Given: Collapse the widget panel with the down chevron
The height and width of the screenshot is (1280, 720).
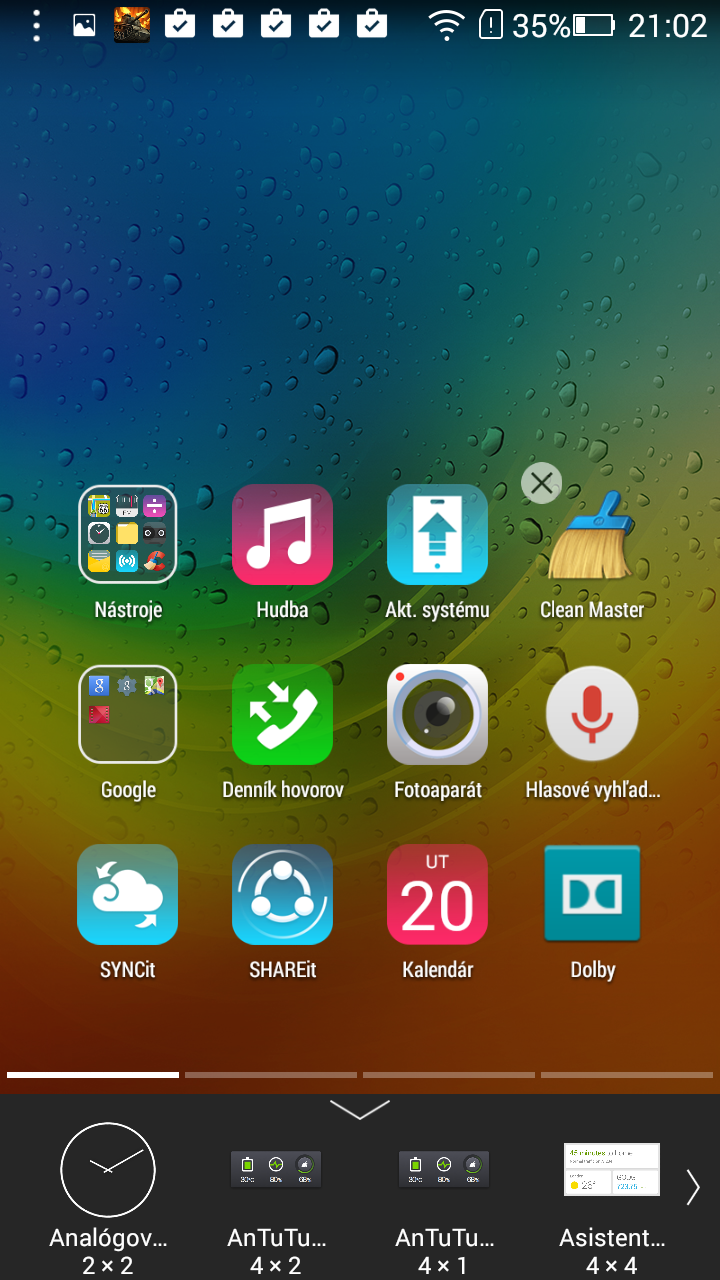Looking at the screenshot, I should 359,1110.
